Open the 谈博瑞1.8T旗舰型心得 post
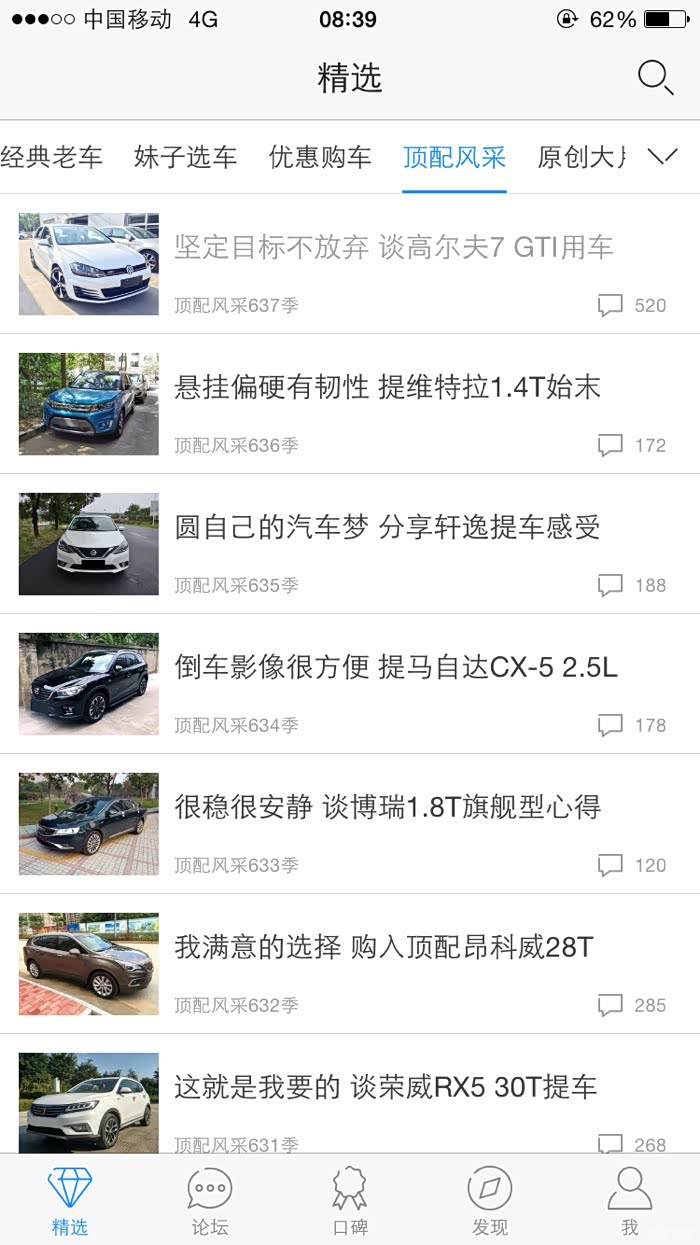 (387, 807)
